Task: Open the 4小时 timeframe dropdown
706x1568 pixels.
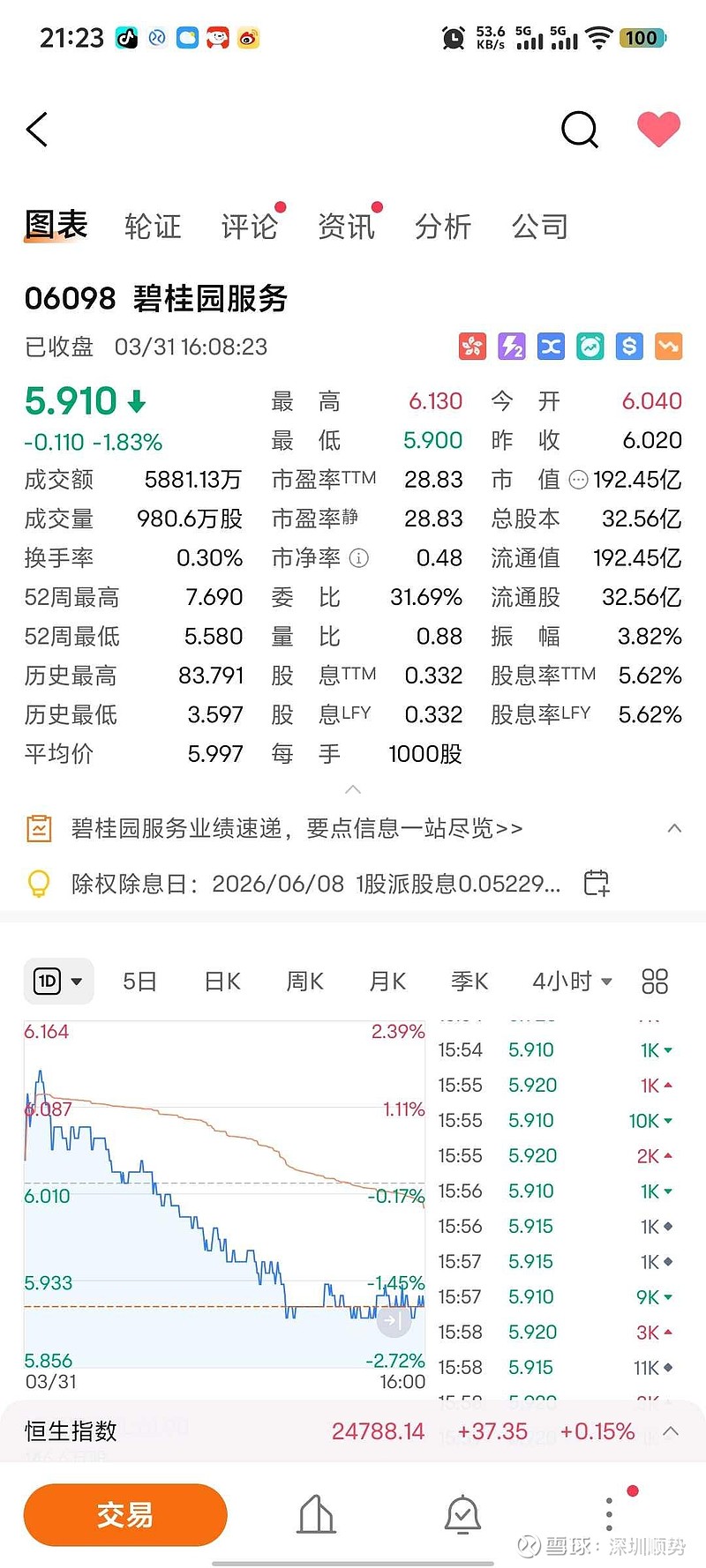Action: [571, 981]
